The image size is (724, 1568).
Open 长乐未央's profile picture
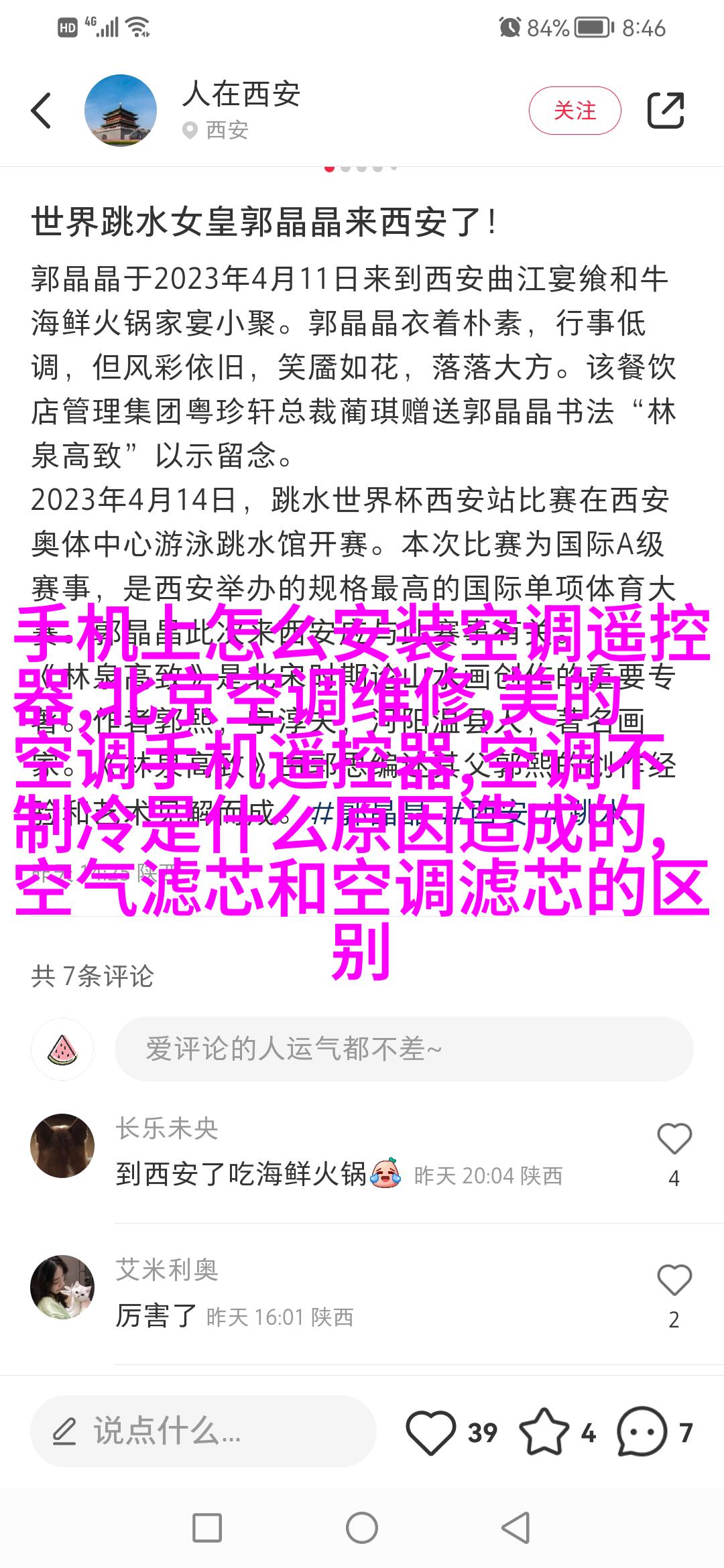(62, 1146)
